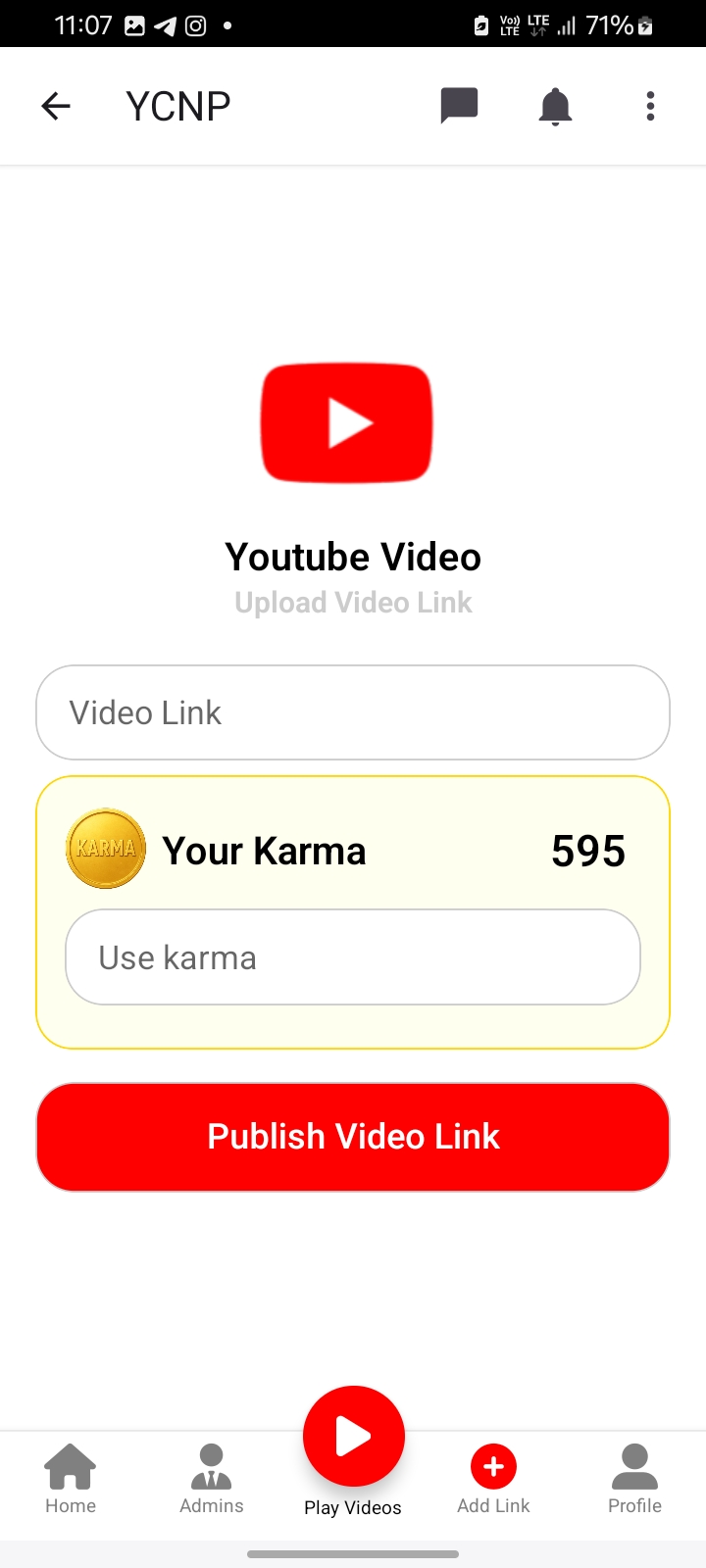Open the chat messages icon
The image size is (706, 1568).
tap(459, 106)
